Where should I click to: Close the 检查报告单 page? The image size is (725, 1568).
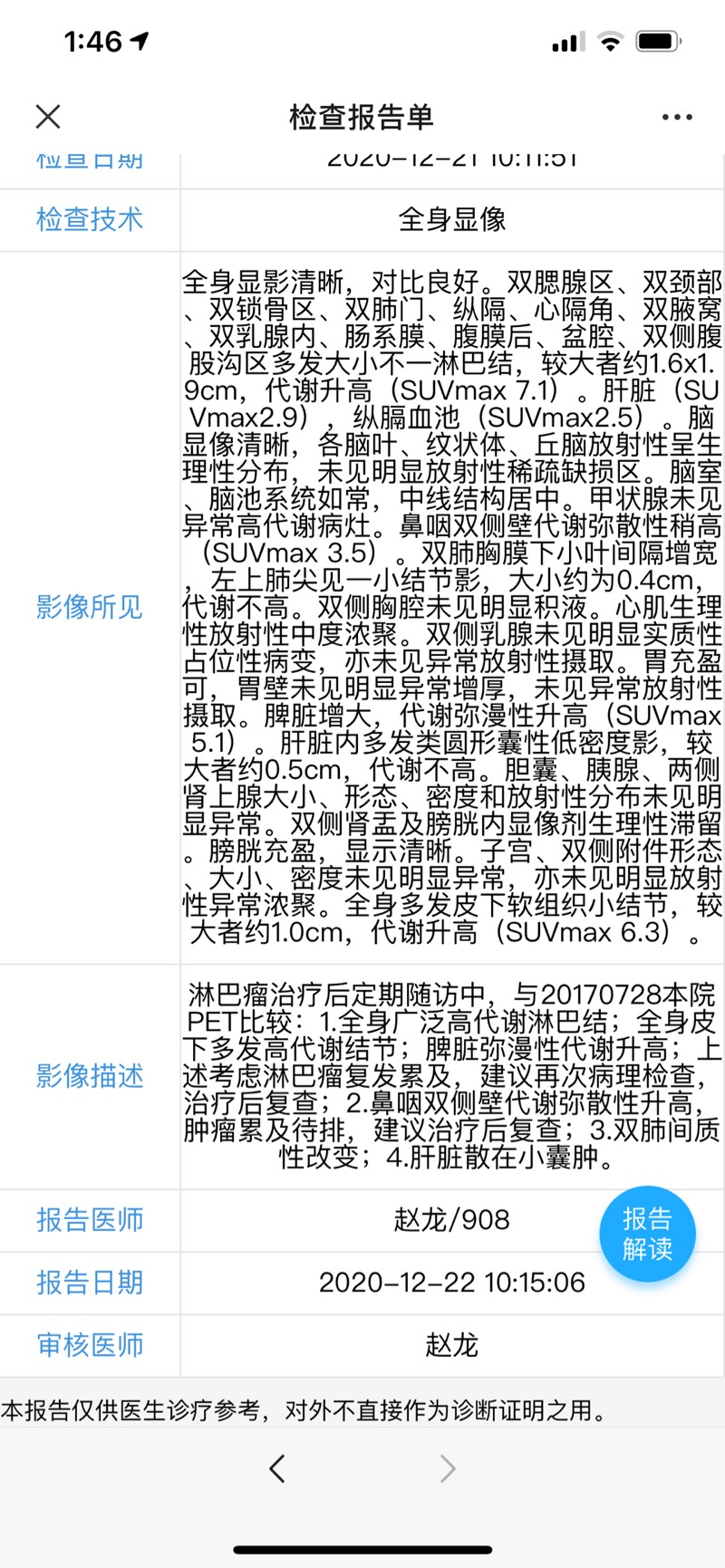[x=48, y=117]
